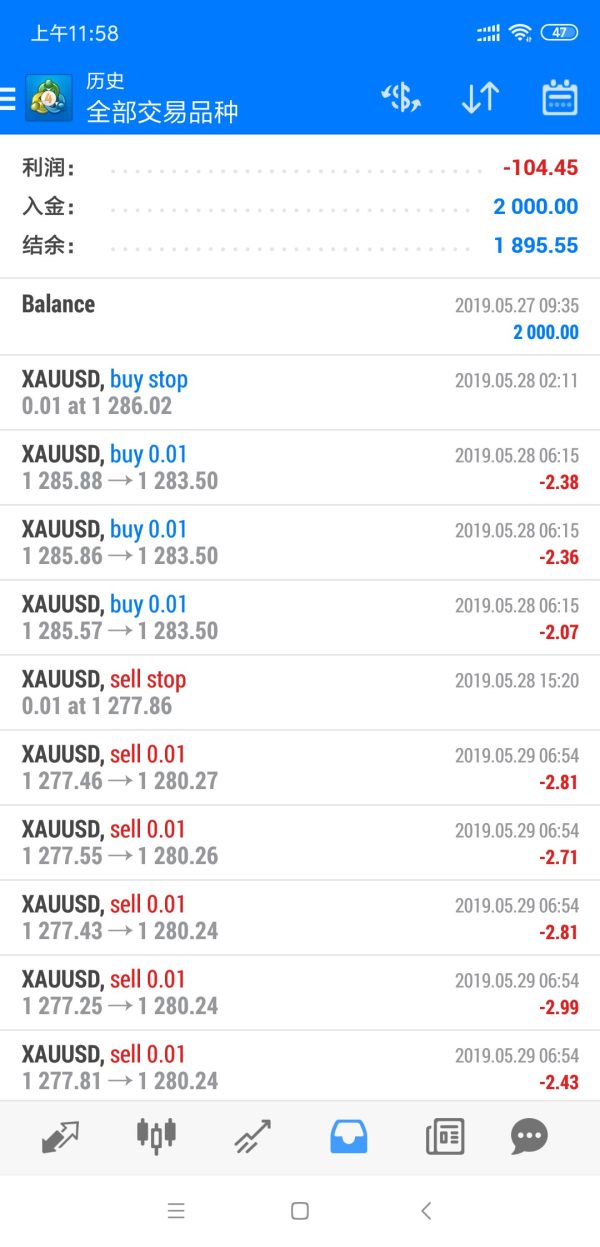Screen dimensions: 600x1247
Task: Open the sell stop order at 1 277.86
Action: 300,692
